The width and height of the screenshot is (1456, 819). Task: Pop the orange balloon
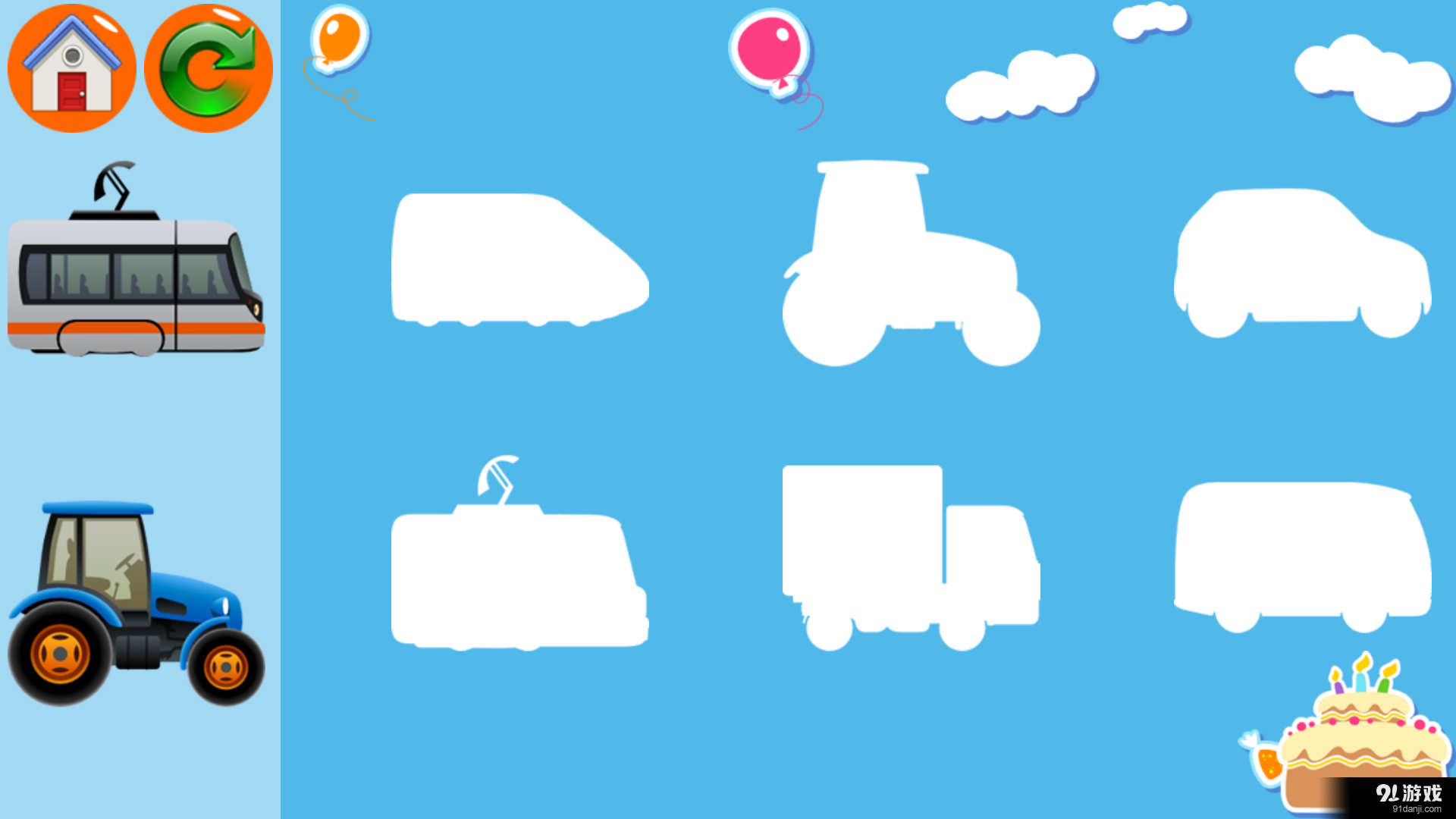point(339,38)
